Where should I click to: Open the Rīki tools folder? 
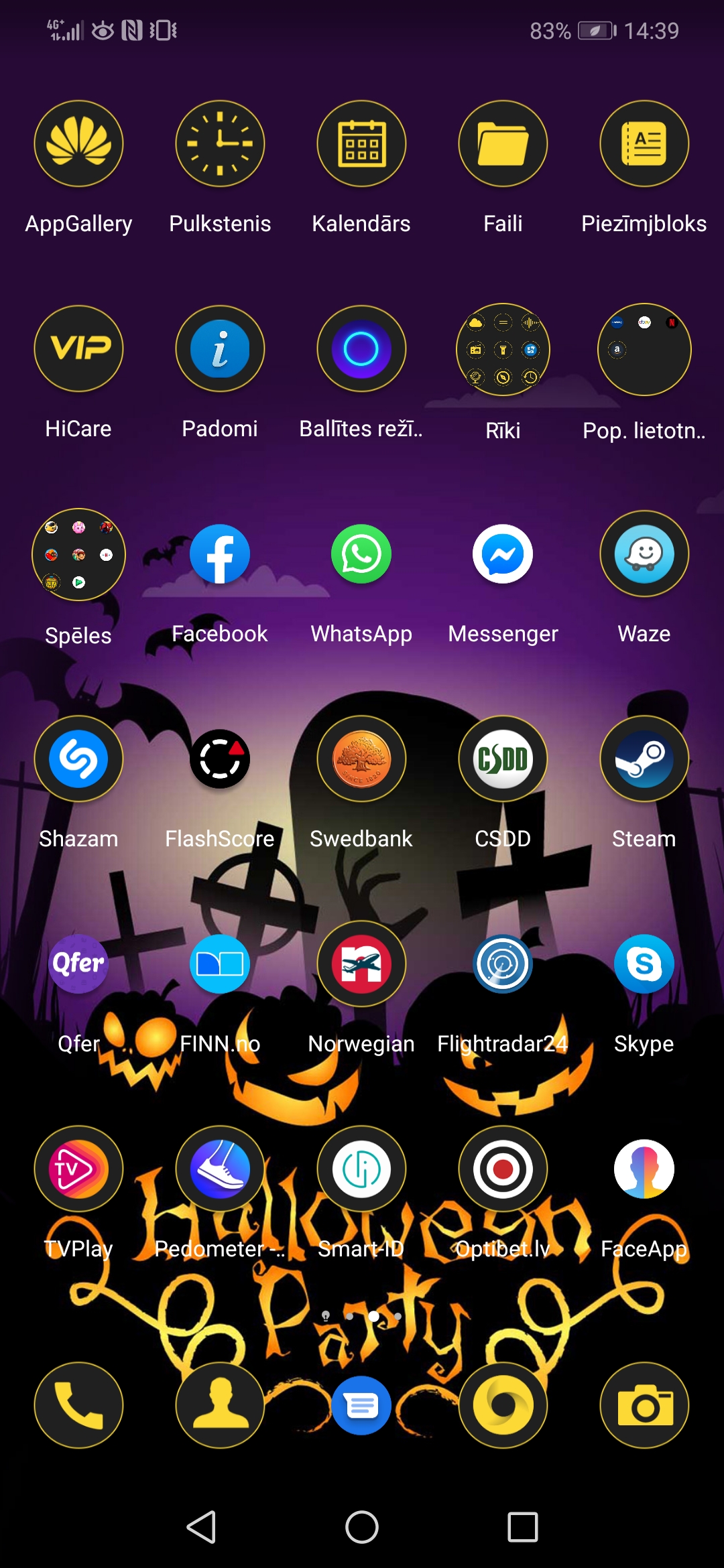pos(503,350)
